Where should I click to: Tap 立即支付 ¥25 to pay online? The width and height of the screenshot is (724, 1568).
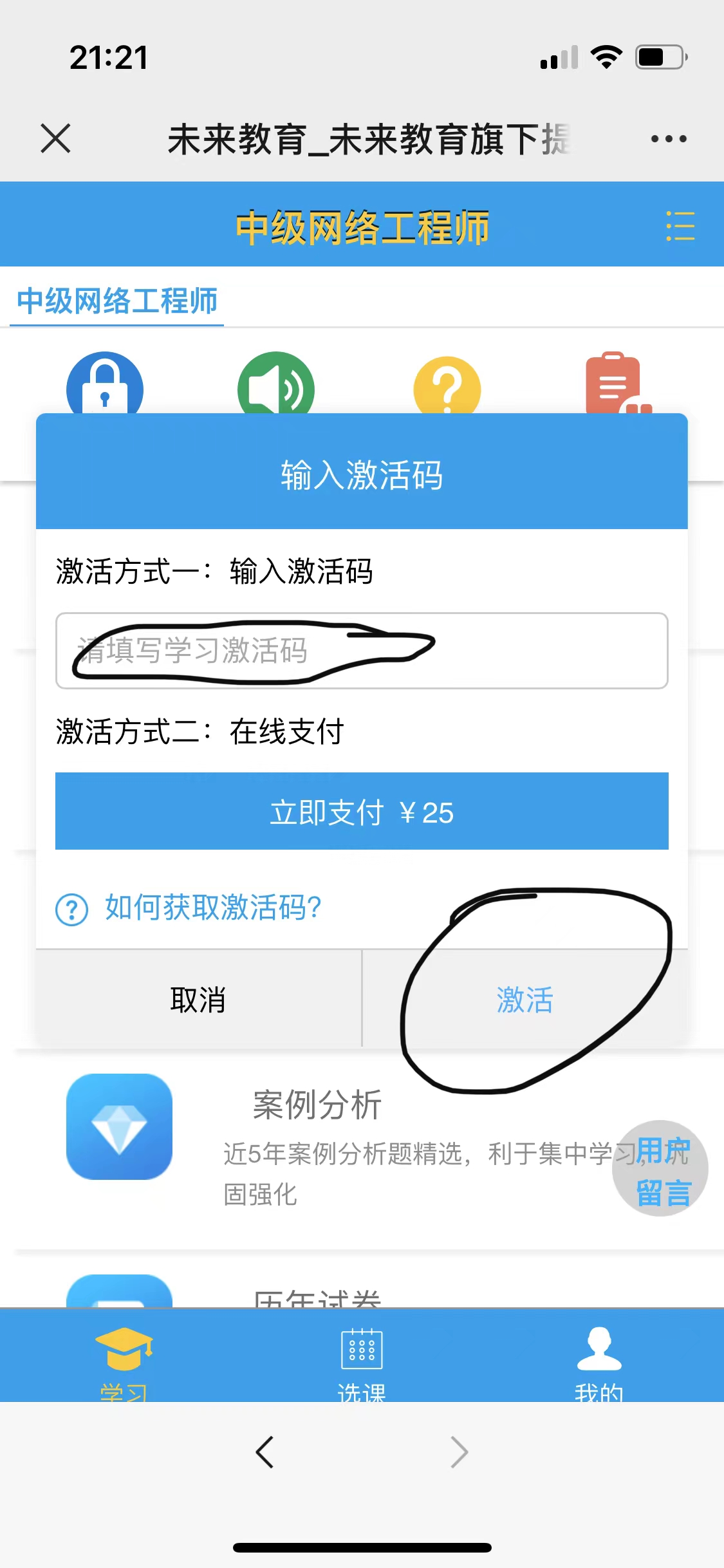coord(362,811)
